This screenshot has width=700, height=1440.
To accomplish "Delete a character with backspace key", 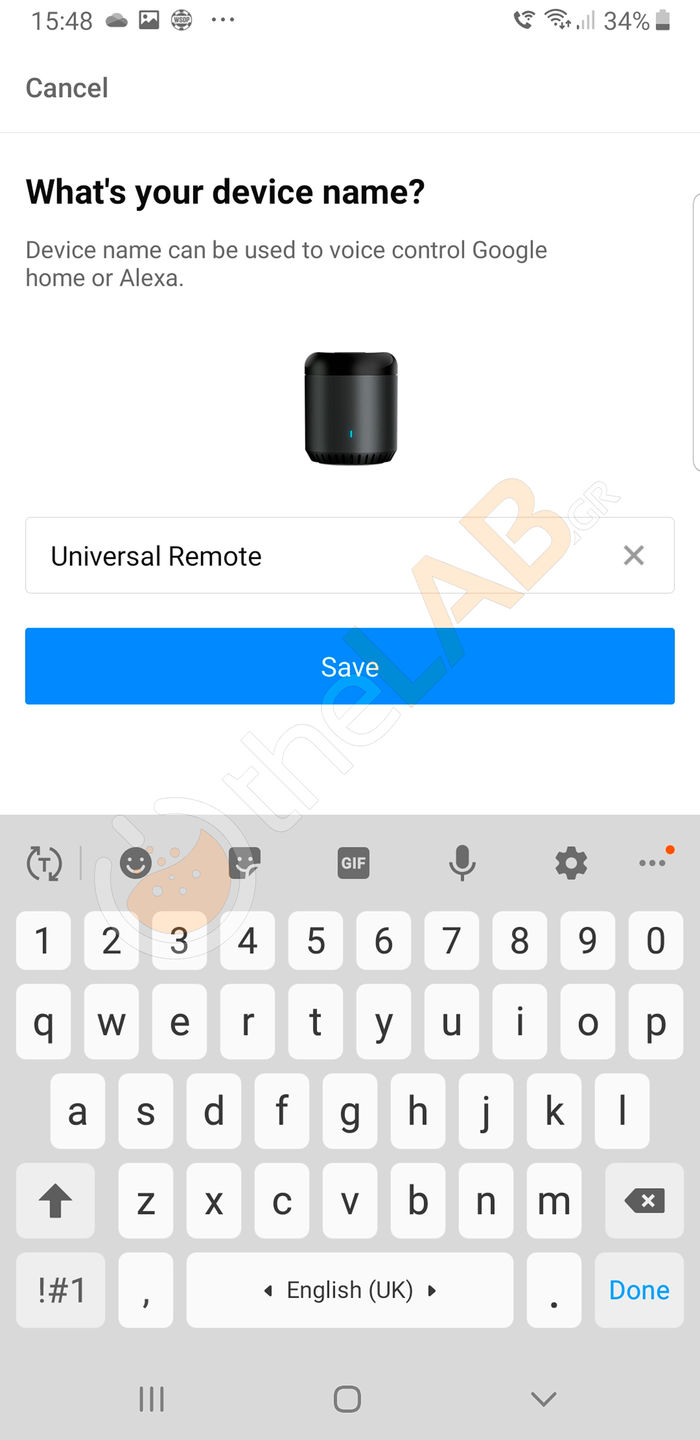I will (x=644, y=1200).
